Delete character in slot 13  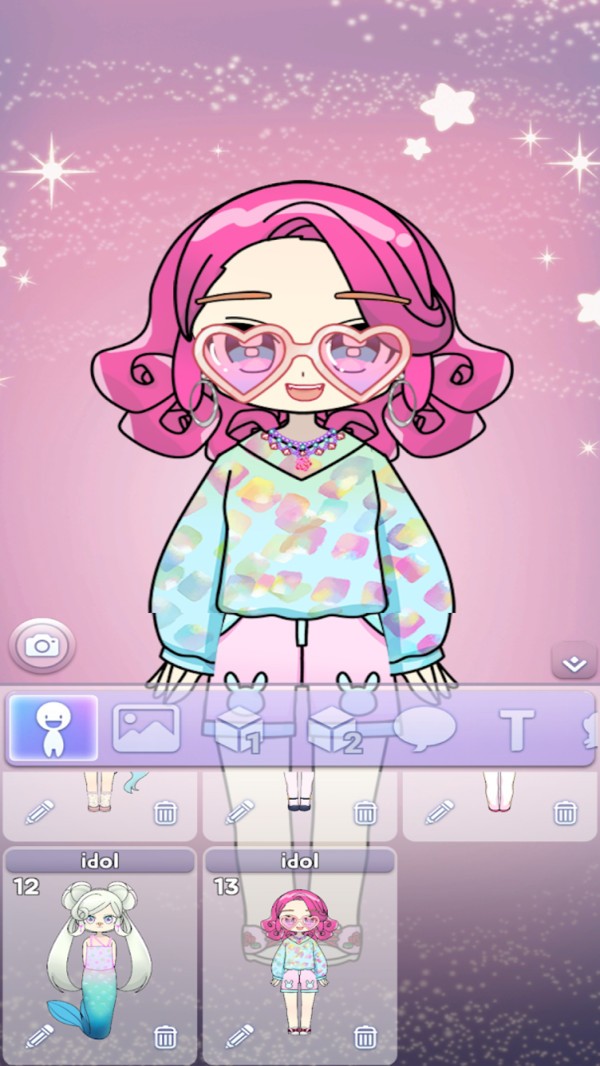365,1036
